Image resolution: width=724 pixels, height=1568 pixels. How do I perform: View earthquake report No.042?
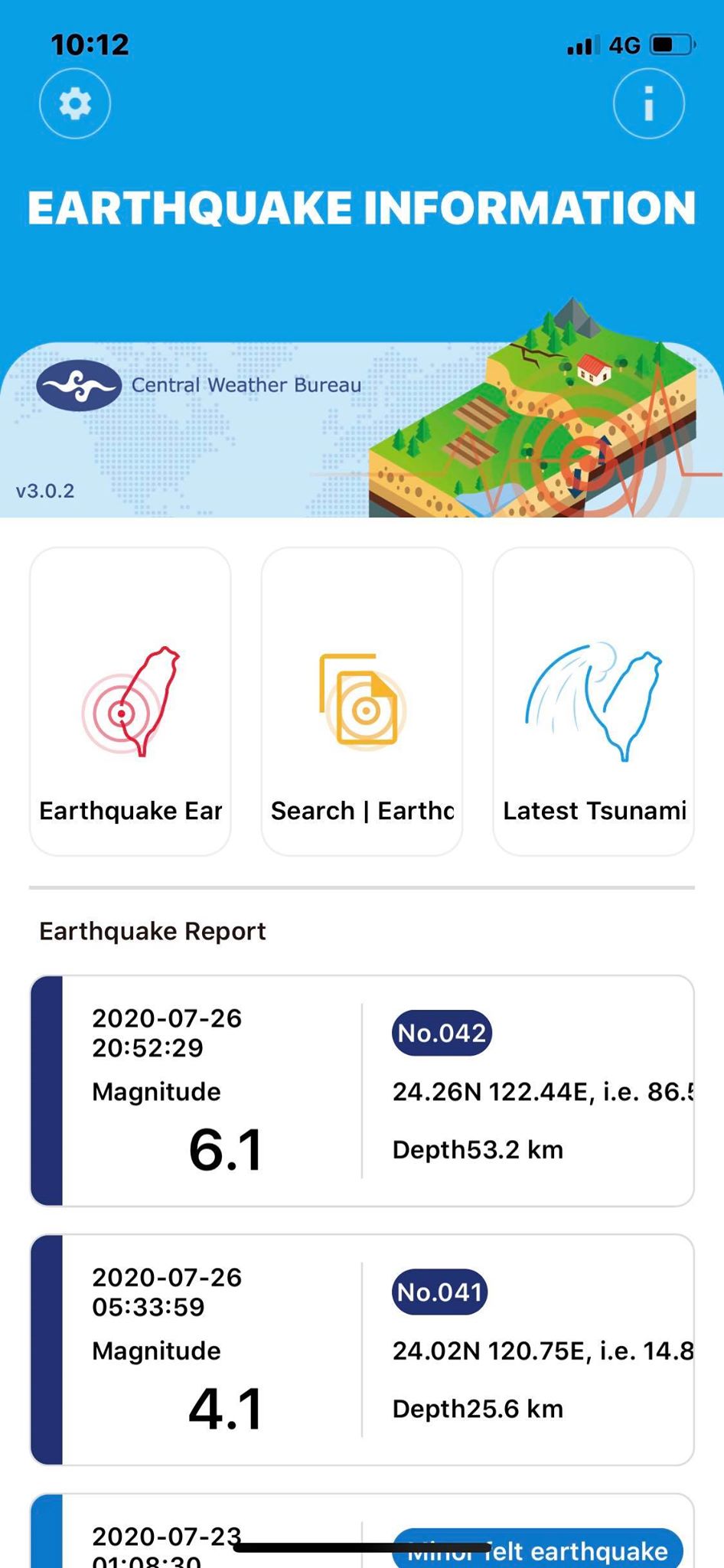(x=362, y=1091)
